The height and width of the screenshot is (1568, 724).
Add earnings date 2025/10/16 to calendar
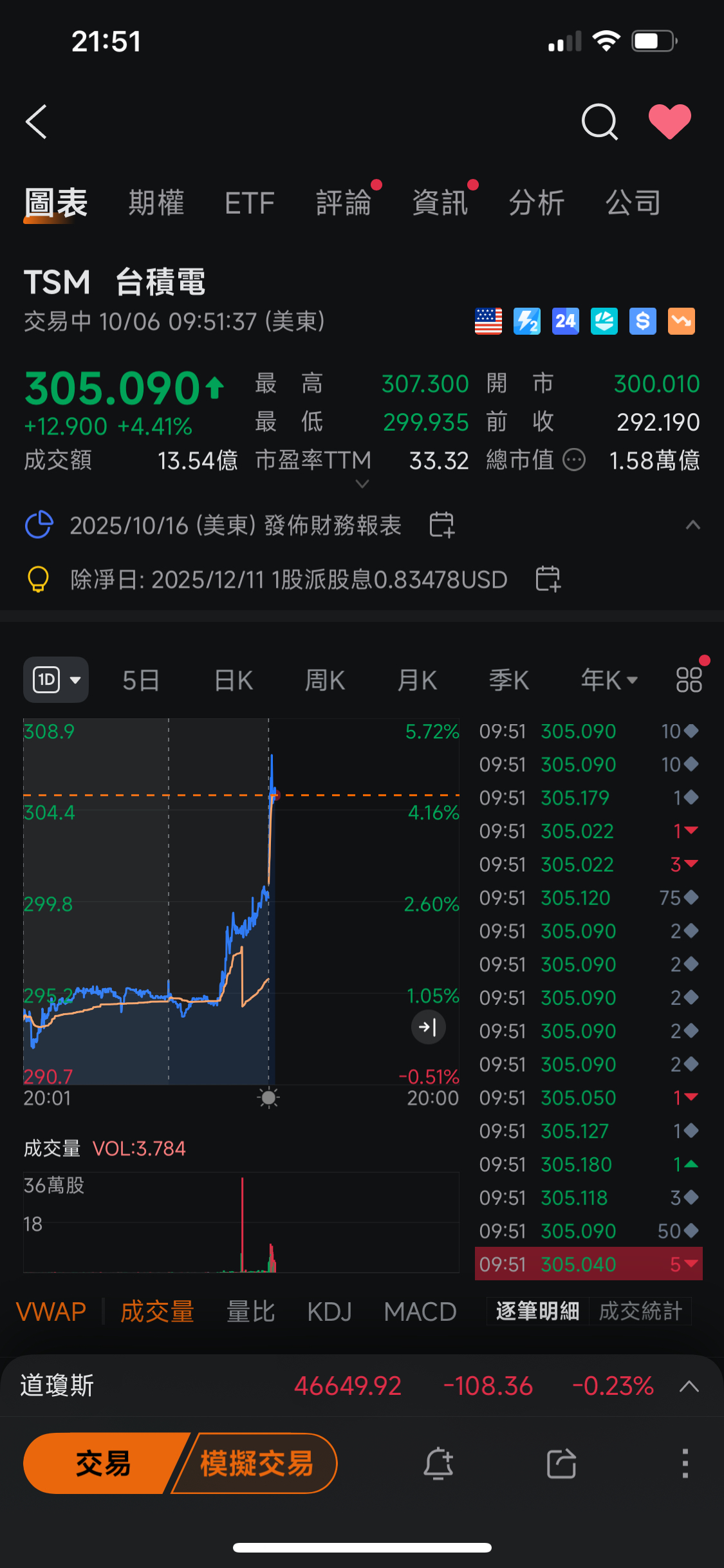click(x=441, y=525)
